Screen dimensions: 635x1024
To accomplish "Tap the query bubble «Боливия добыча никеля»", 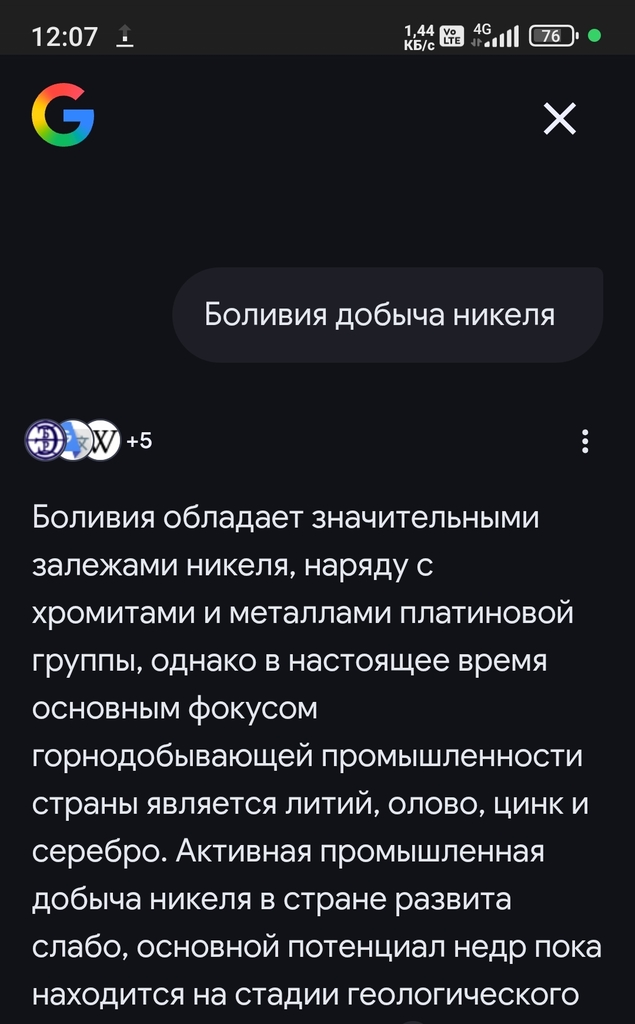I will click(x=388, y=315).
